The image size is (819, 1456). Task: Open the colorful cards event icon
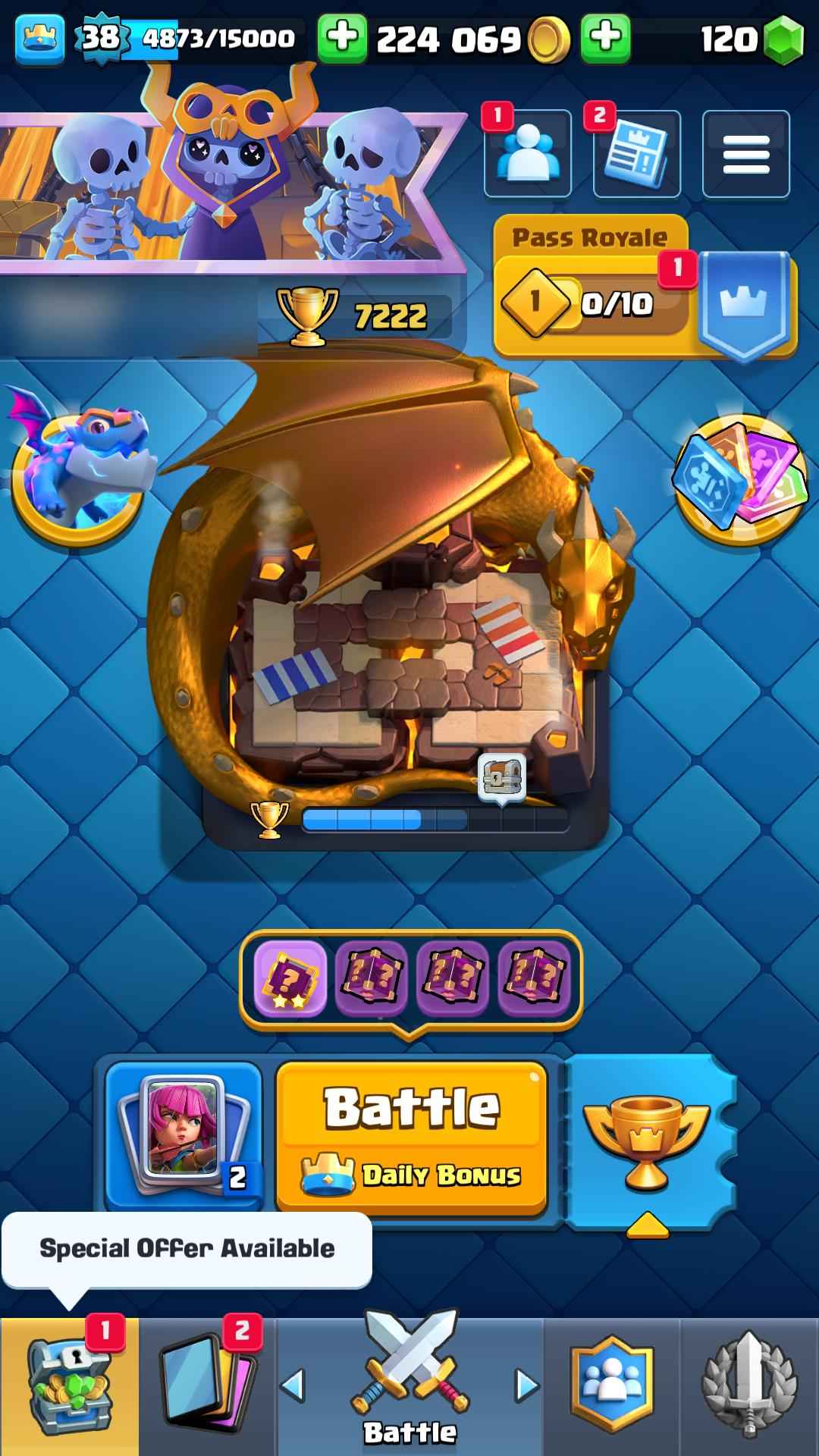pos(740,479)
